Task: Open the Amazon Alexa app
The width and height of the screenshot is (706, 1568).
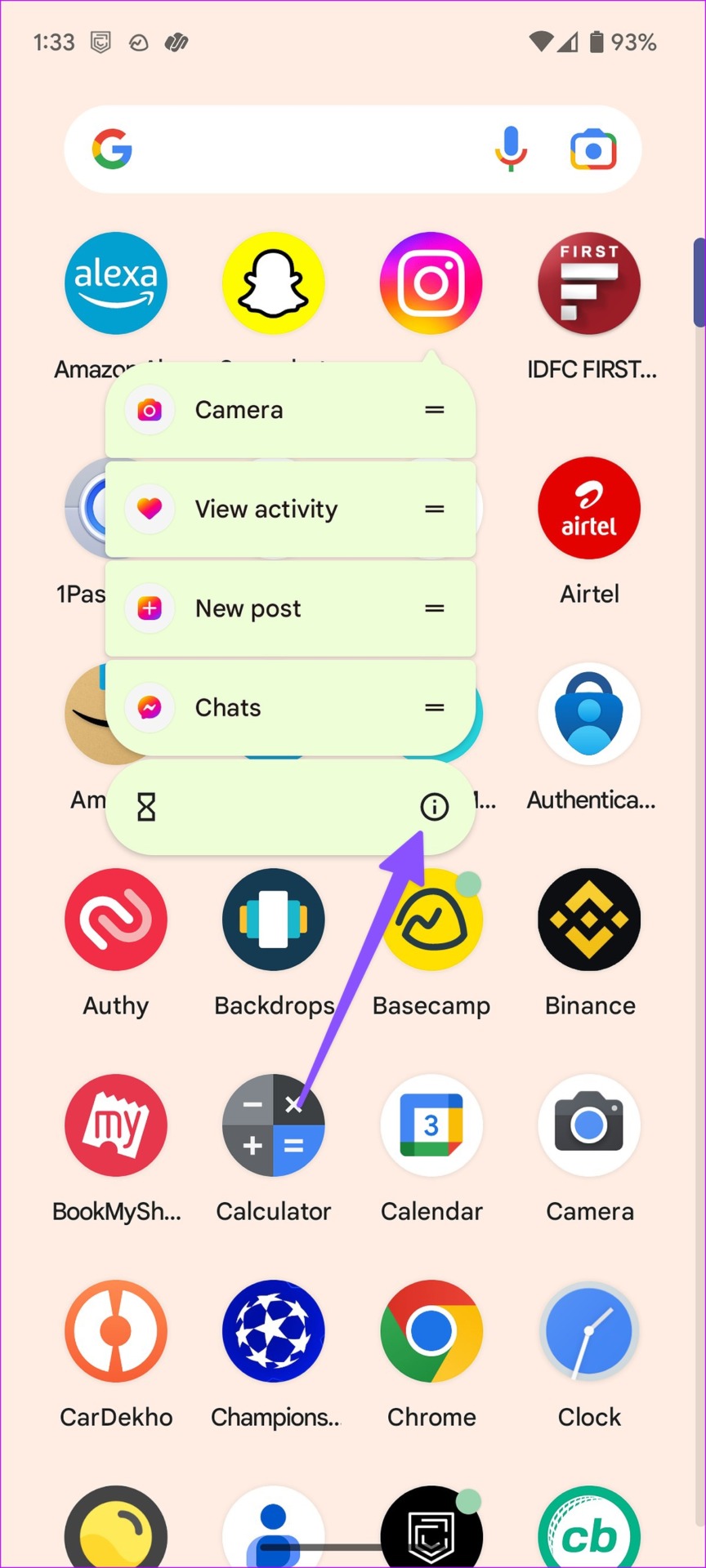Action: (116, 283)
